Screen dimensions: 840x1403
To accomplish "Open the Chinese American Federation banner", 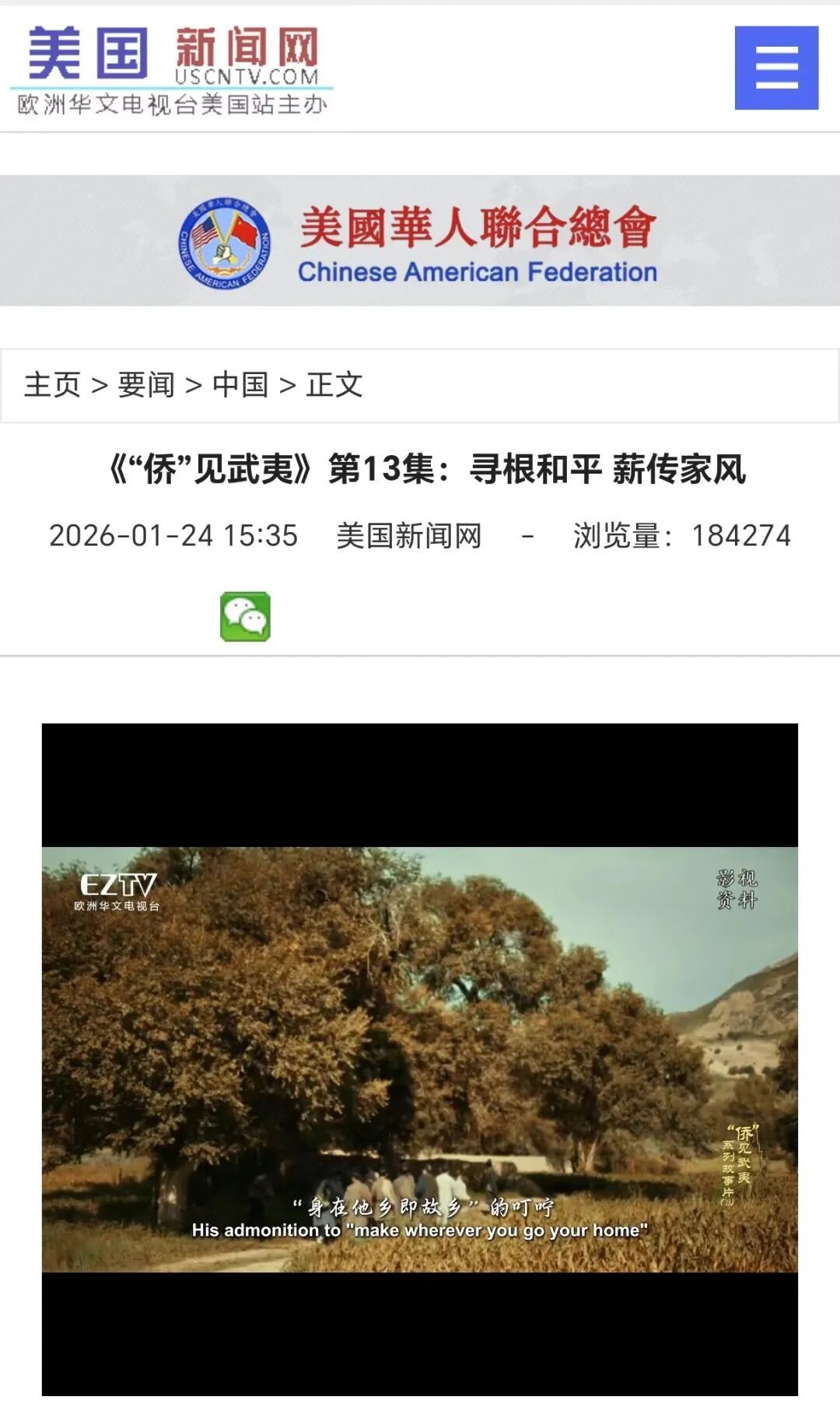I will tap(420, 241).
